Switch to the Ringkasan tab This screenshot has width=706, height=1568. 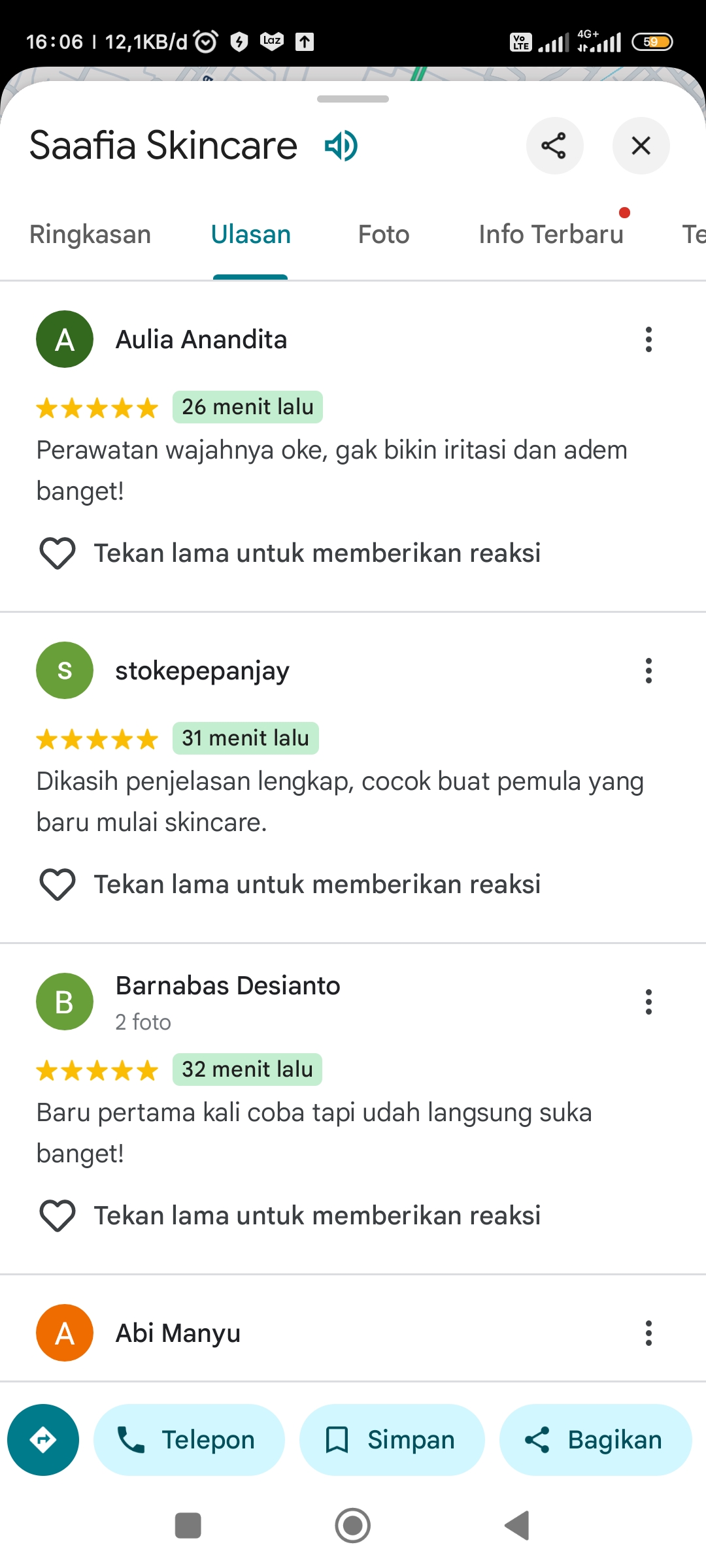coord(90,234)
